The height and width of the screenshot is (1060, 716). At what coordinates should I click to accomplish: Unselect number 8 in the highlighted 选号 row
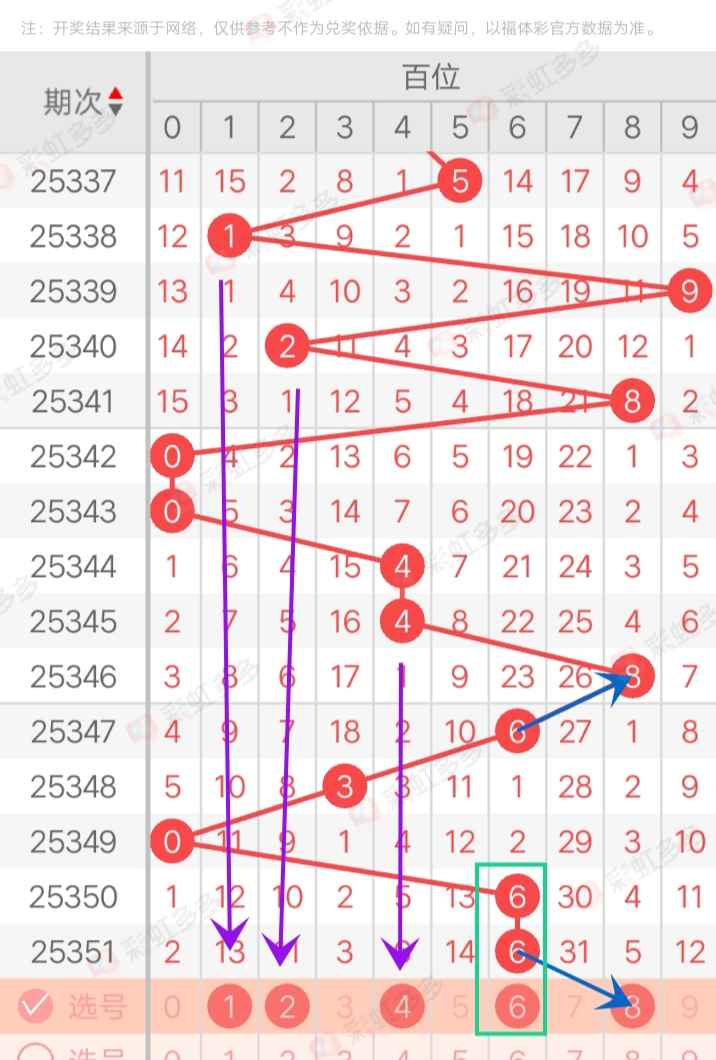point(632,1007)
